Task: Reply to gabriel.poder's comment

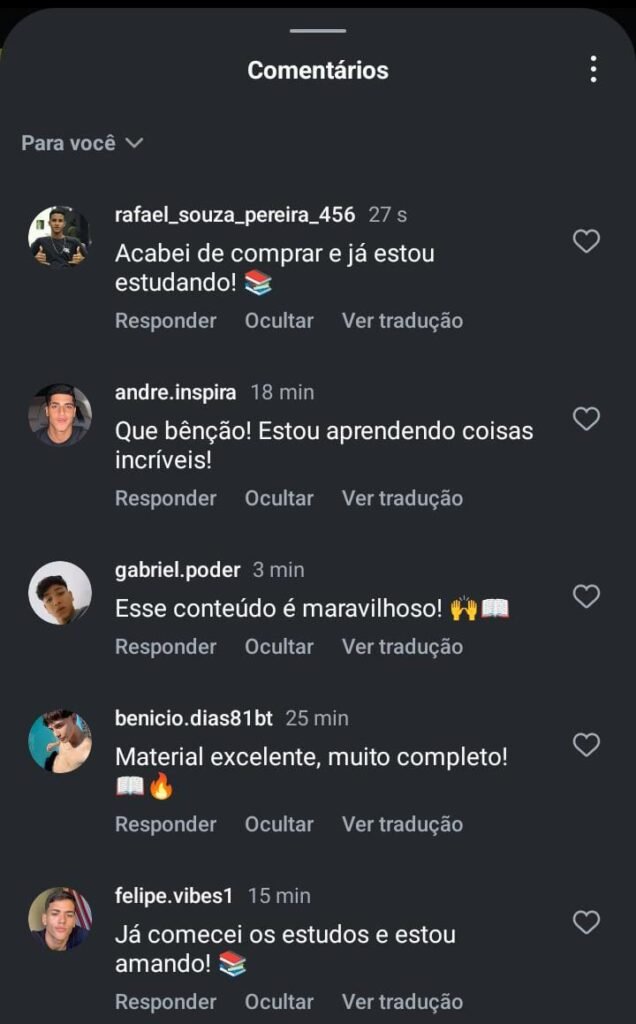Action: pos(165,647)
